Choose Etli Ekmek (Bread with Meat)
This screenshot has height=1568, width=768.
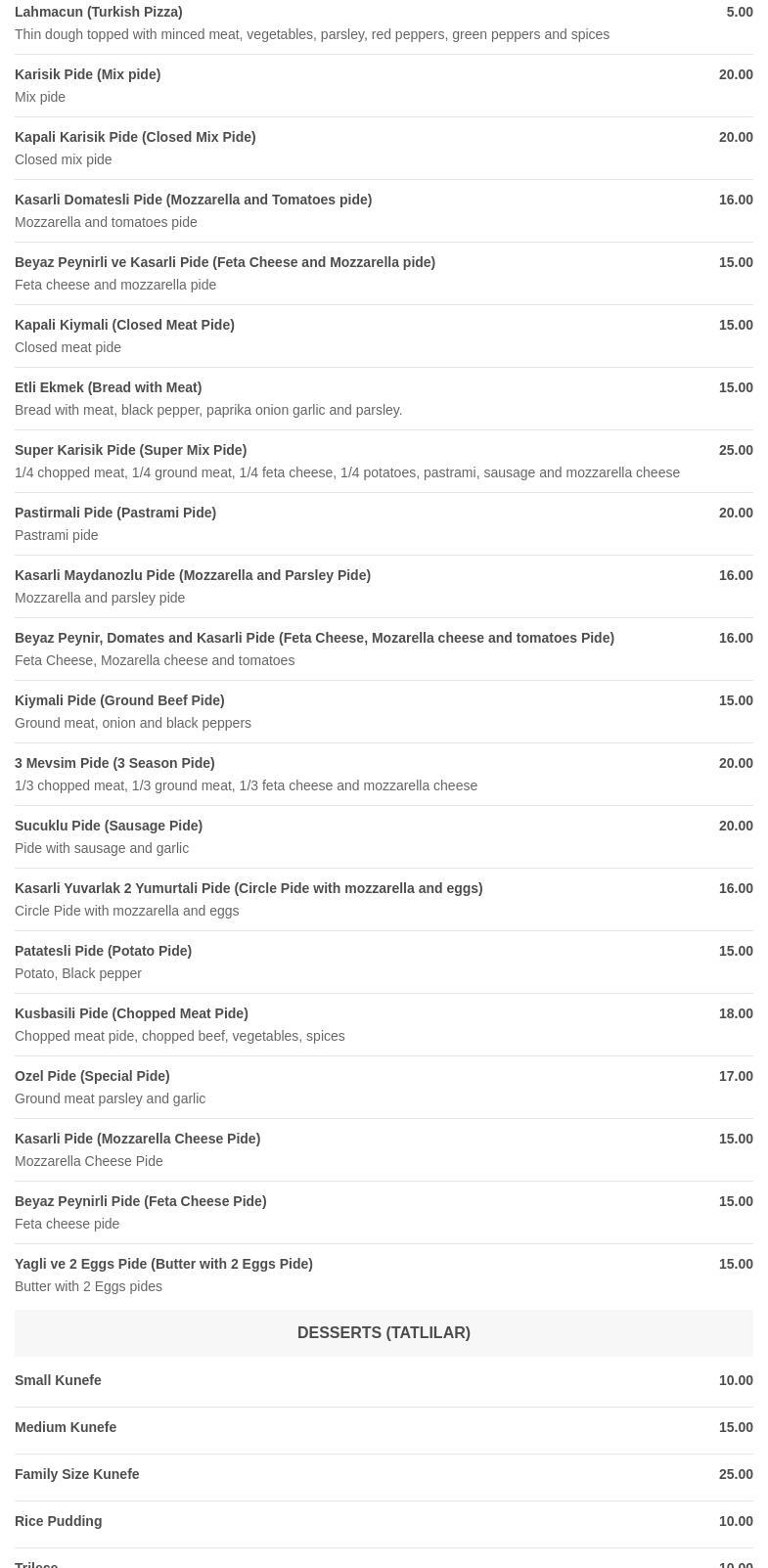click(109, 387)
